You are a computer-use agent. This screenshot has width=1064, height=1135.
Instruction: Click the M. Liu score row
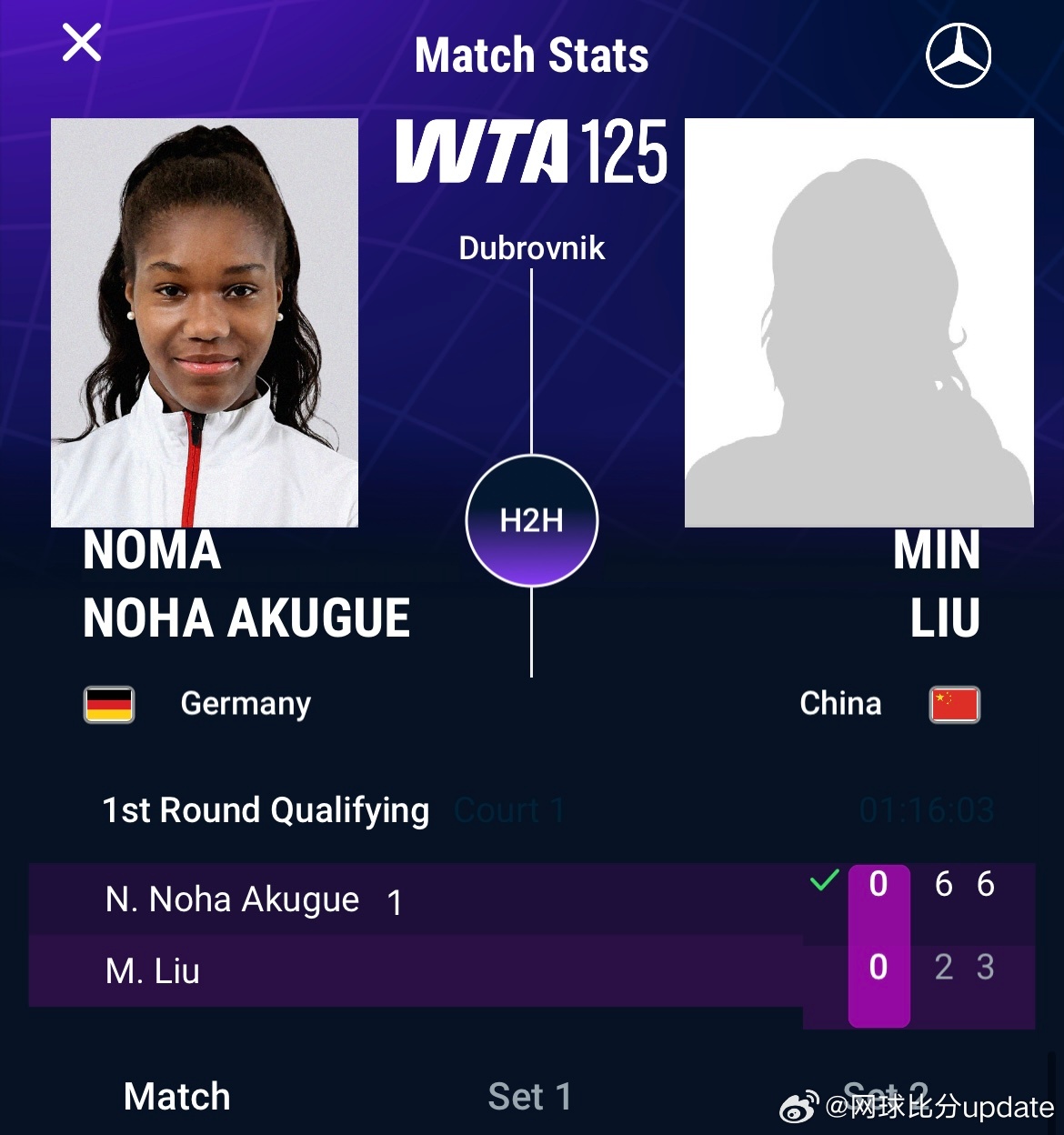click(x=364, y=971)
